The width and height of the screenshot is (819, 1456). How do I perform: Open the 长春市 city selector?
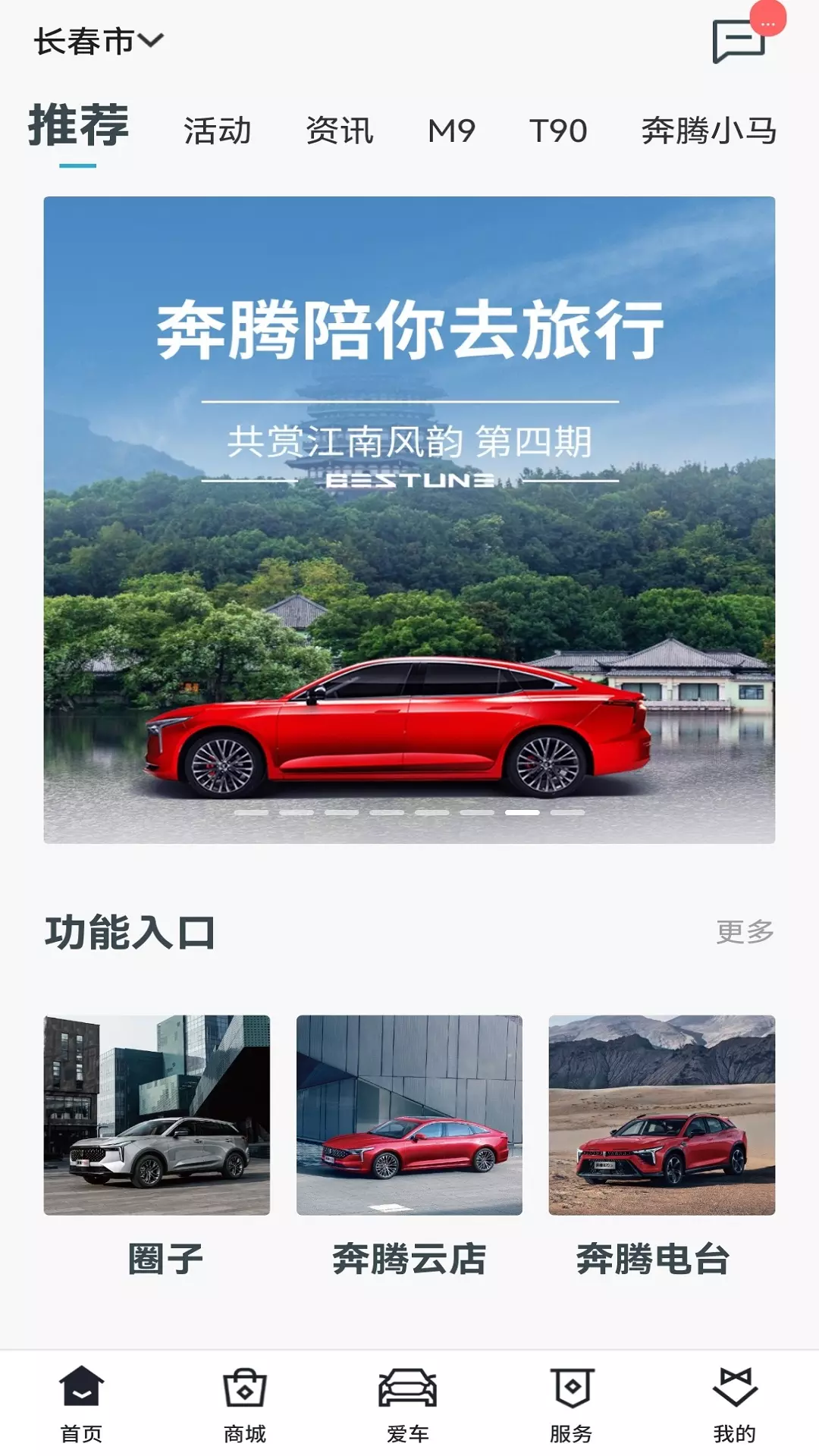(99, 41)
